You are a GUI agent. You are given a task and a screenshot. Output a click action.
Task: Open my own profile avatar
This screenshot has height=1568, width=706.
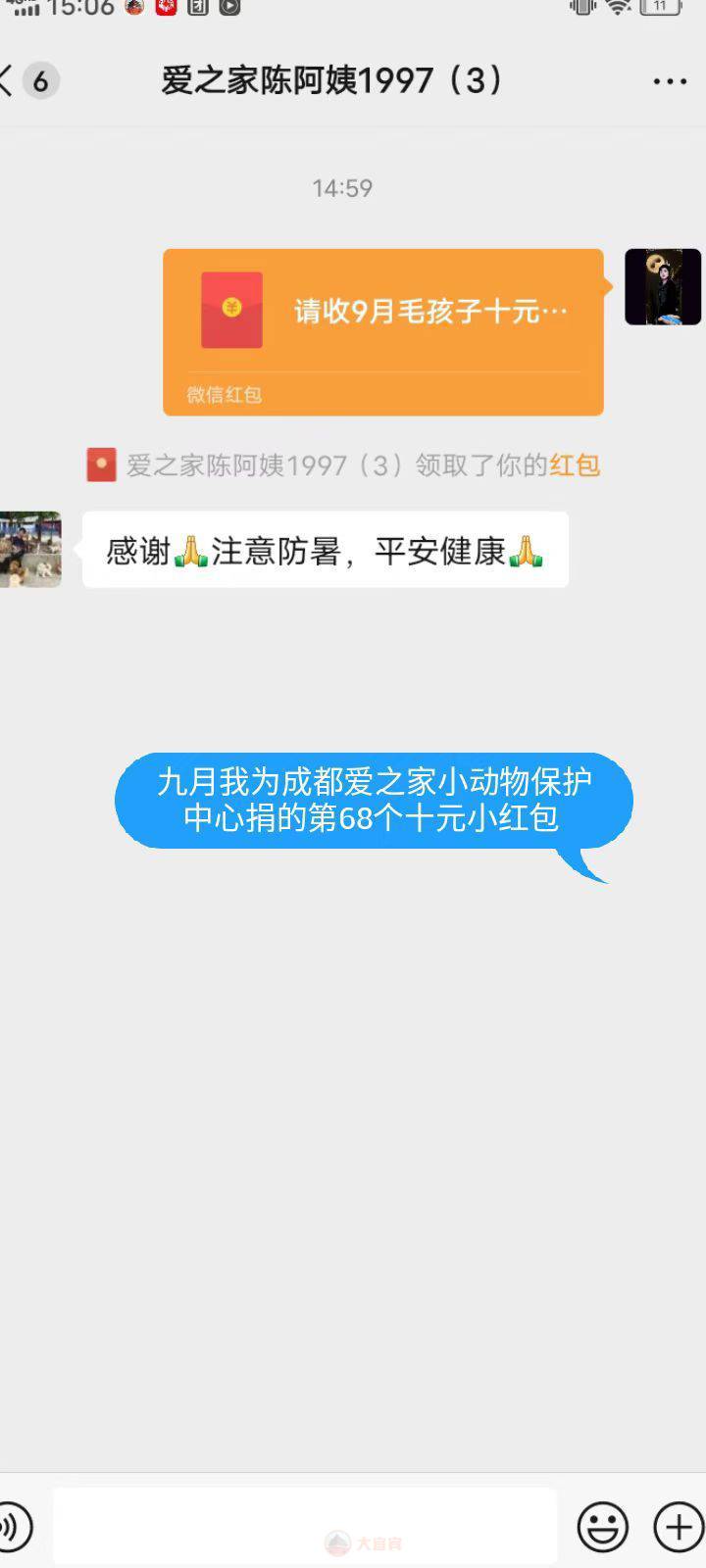[x=663, y=286]
